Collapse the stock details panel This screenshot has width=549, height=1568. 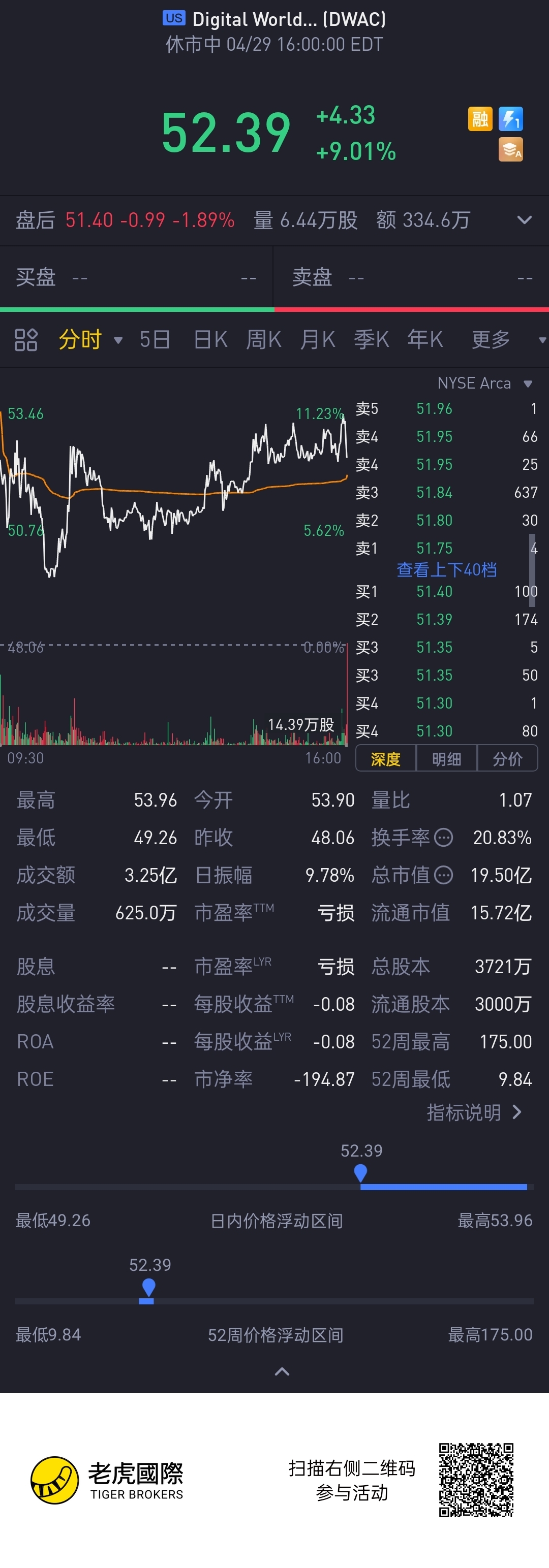tap(282, 1371)
